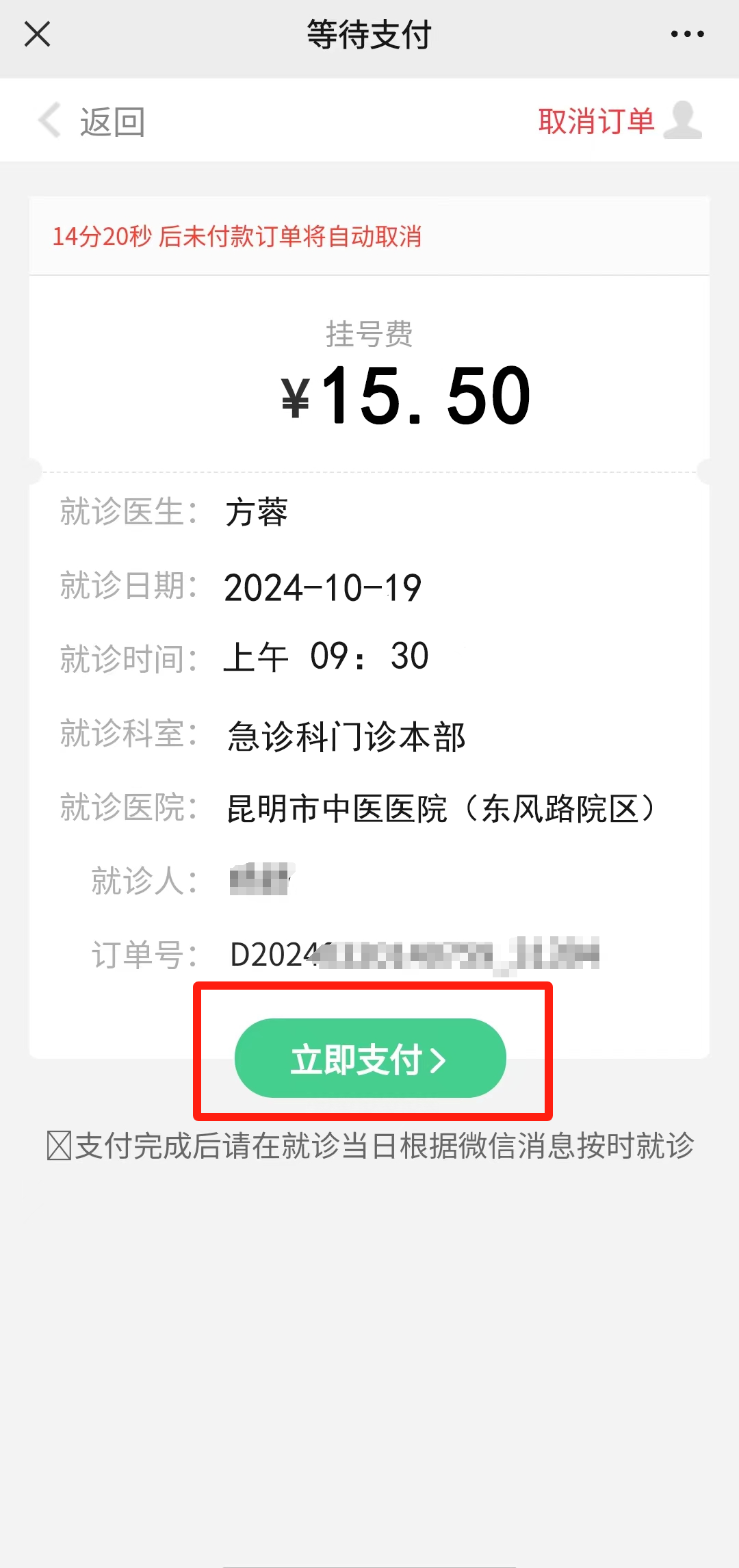Collapse the payment amount section

coord(369,394)
